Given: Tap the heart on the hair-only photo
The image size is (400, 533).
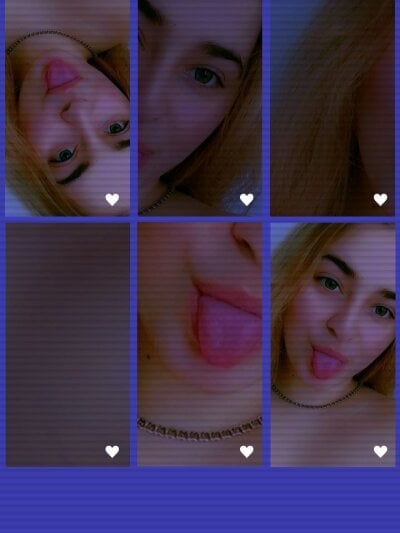Looking at the screenshot, I should tap(381, 200).
